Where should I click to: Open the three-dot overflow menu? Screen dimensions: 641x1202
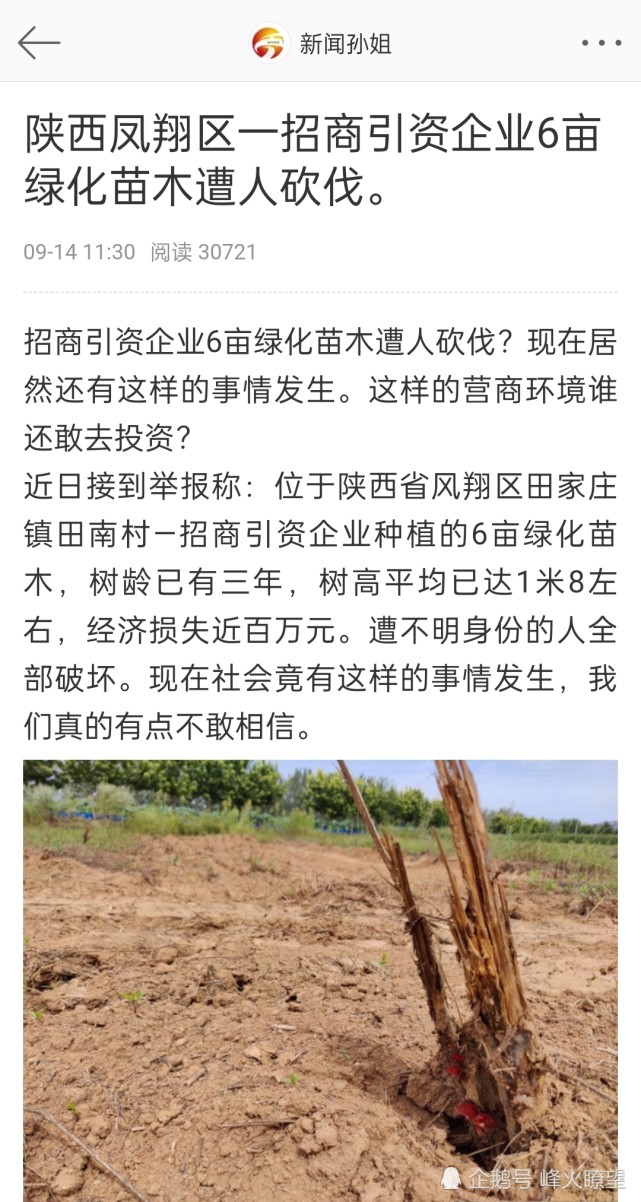tap(600, 43)
